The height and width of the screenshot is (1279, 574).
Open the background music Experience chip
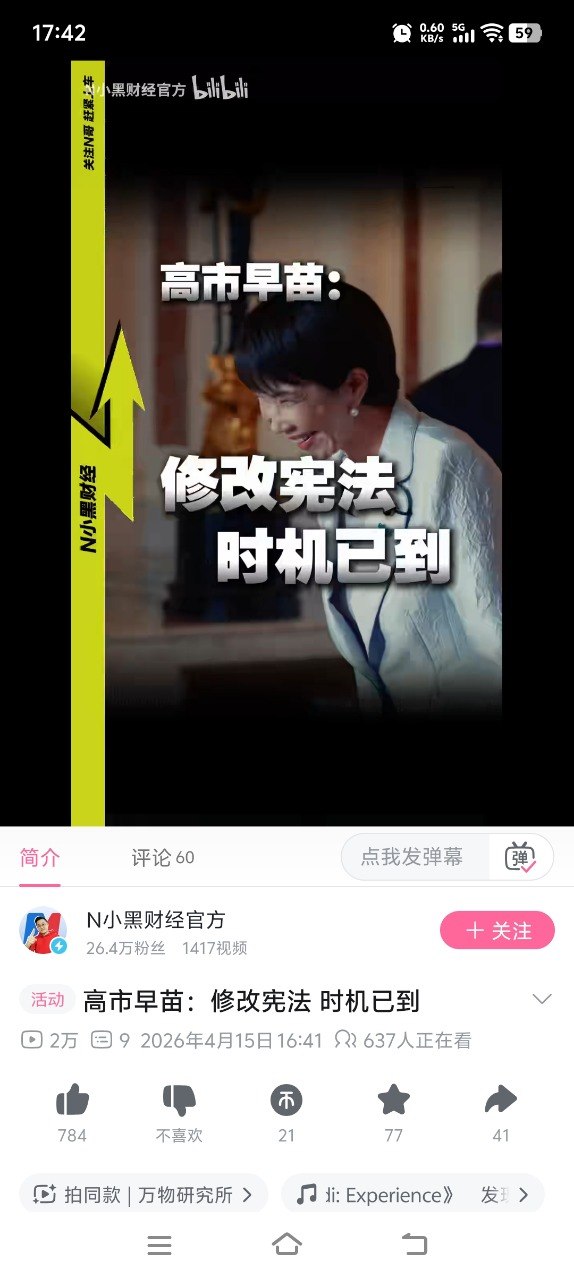(412, 1194)
